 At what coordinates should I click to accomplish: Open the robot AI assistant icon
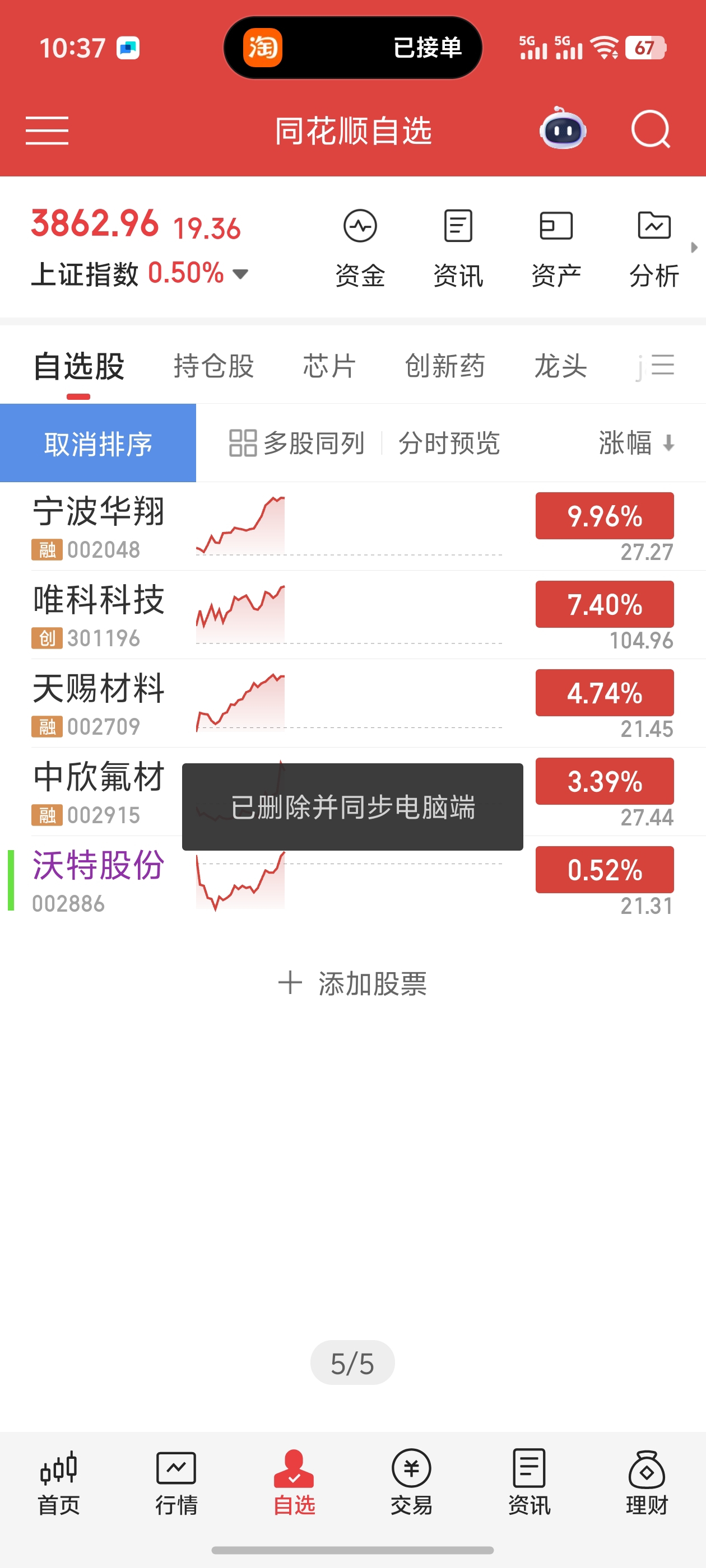(563, 129)
